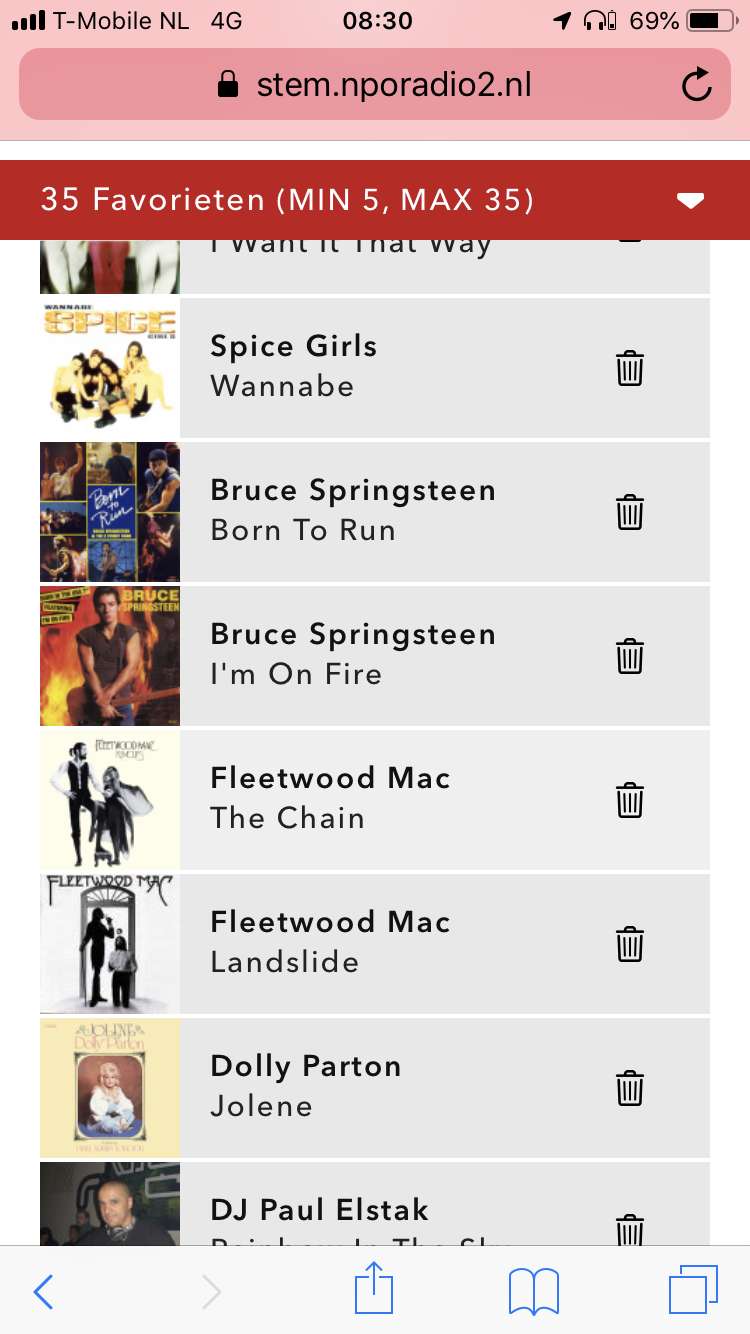Delete Born To Run from the list
Screen dimensions: 750x1334
[x=629, y=513]
